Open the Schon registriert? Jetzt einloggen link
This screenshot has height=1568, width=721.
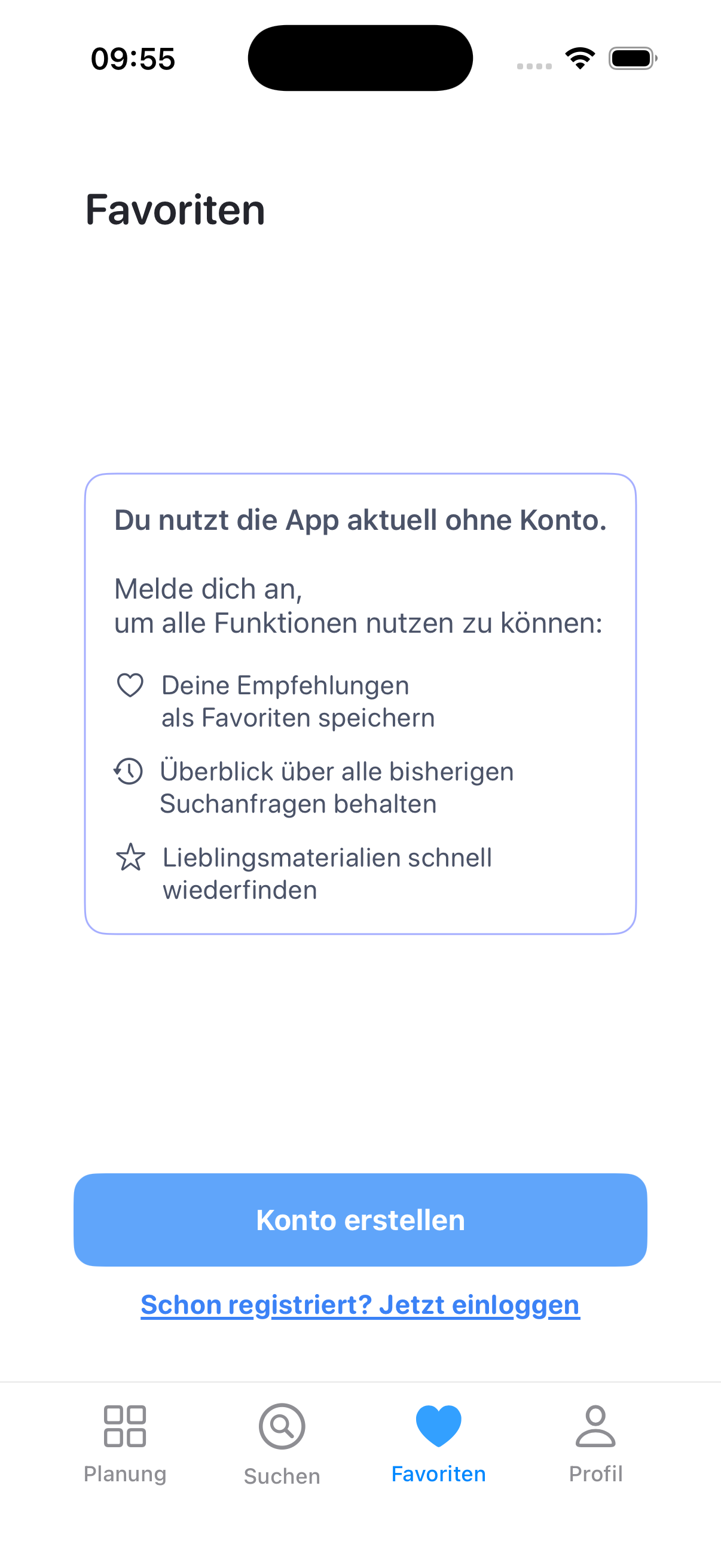pos(360,1305)
